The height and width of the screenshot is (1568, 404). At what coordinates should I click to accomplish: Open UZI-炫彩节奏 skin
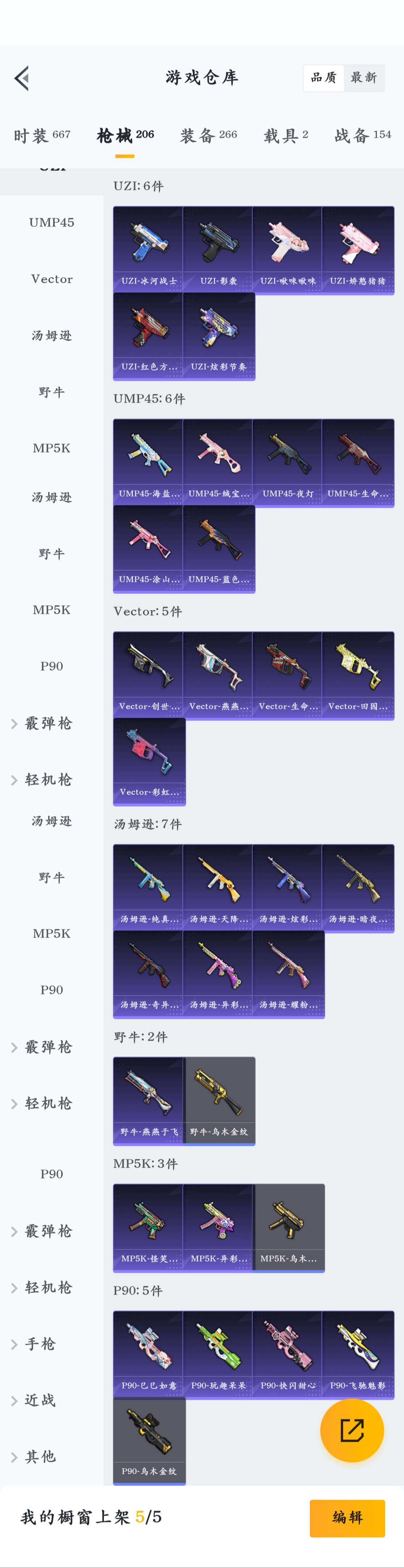218,335
